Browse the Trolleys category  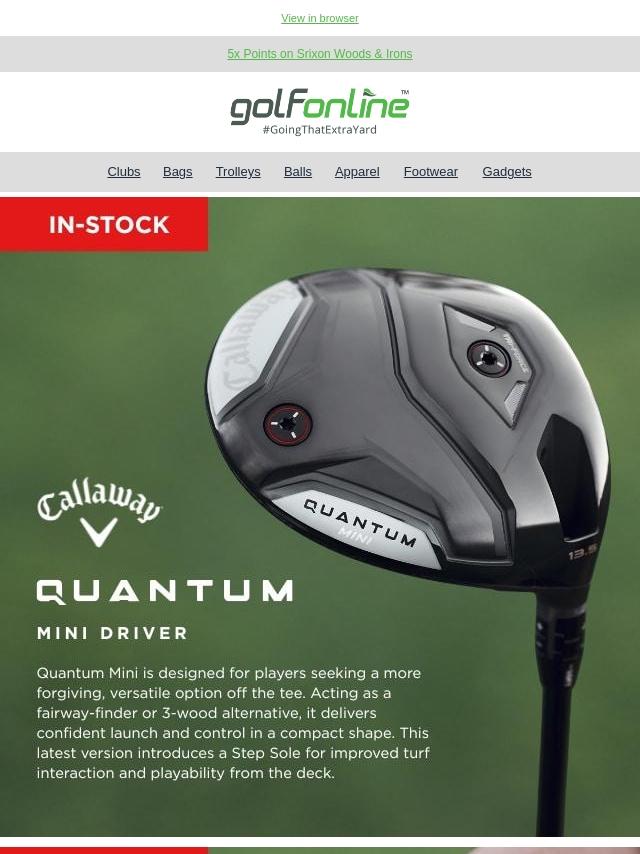238,172
